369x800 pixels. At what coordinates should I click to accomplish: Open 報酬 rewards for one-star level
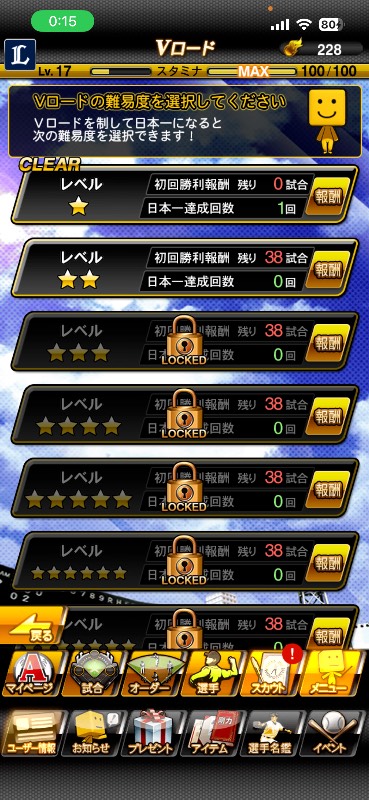click(x=330, y=197)
